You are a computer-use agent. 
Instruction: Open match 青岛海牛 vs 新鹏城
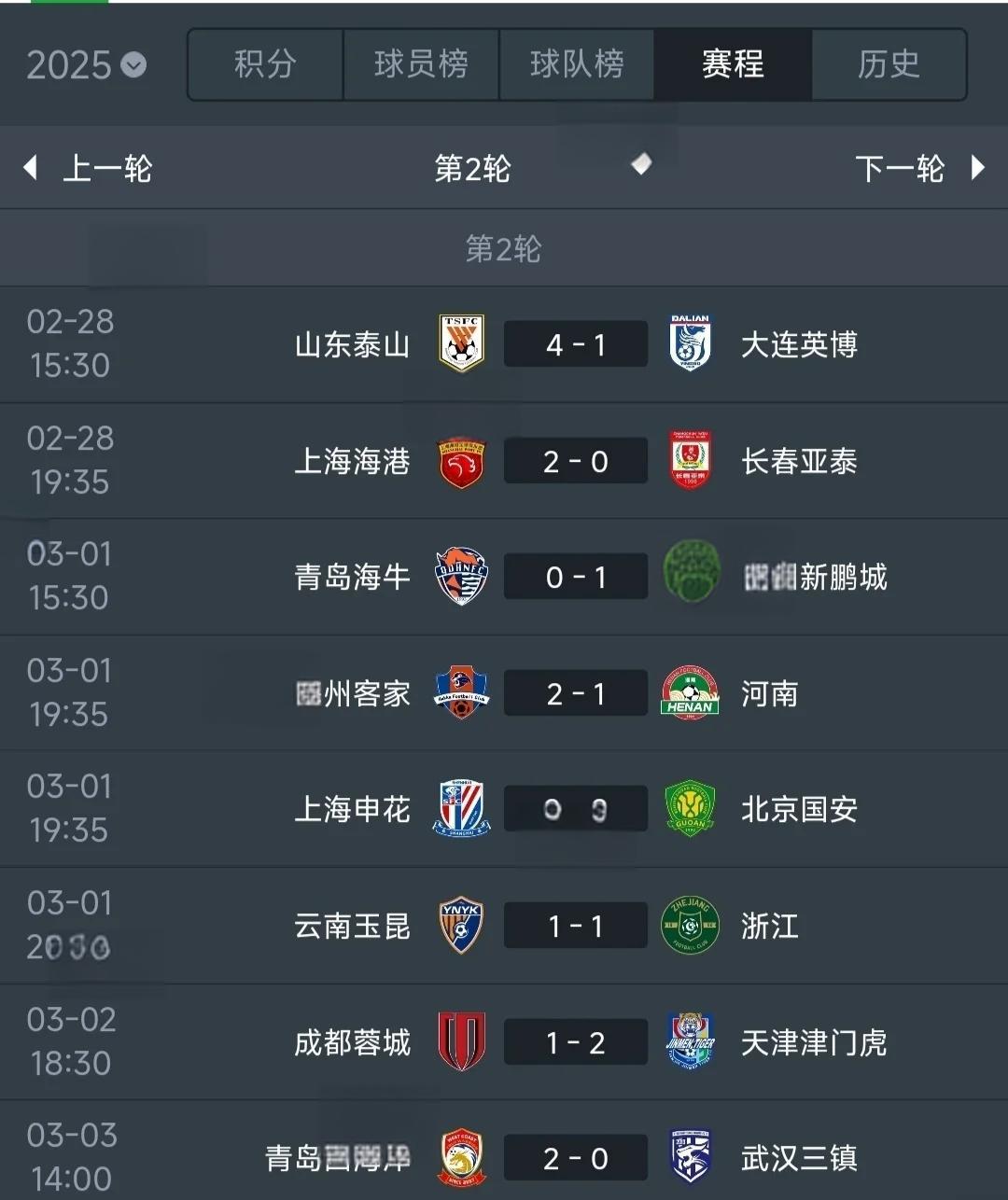[575, 577]
